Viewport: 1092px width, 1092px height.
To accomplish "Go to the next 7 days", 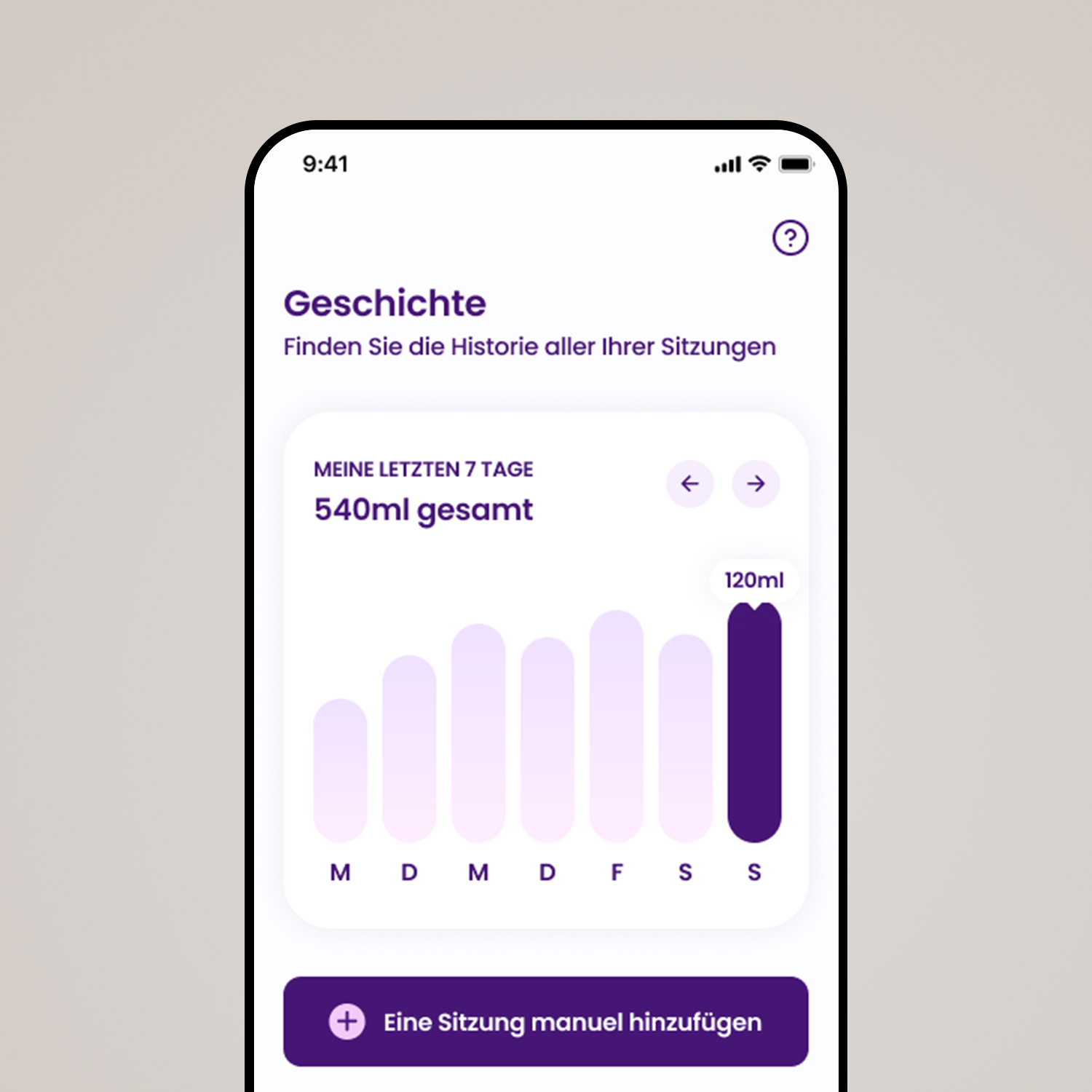I will pos(756,483).
